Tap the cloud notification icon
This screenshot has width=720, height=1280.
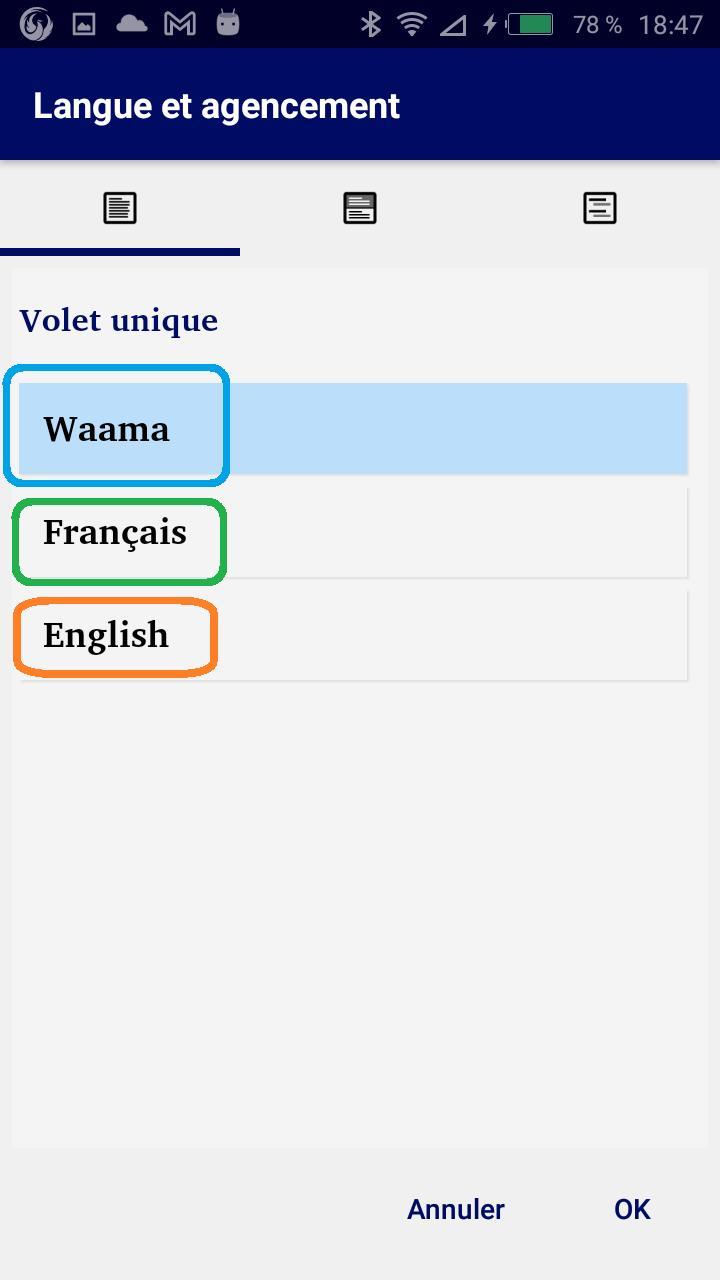131,23
